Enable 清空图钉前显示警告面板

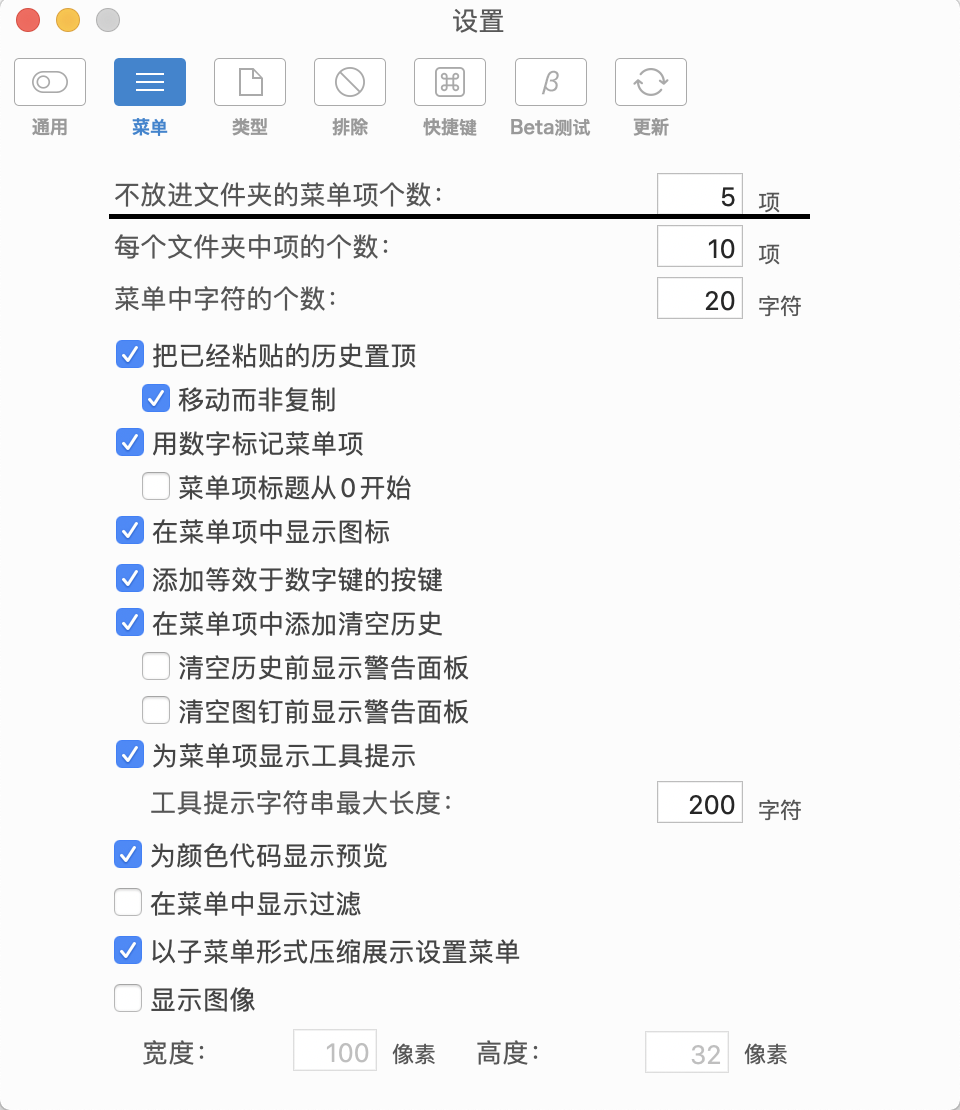click(155, 710)
